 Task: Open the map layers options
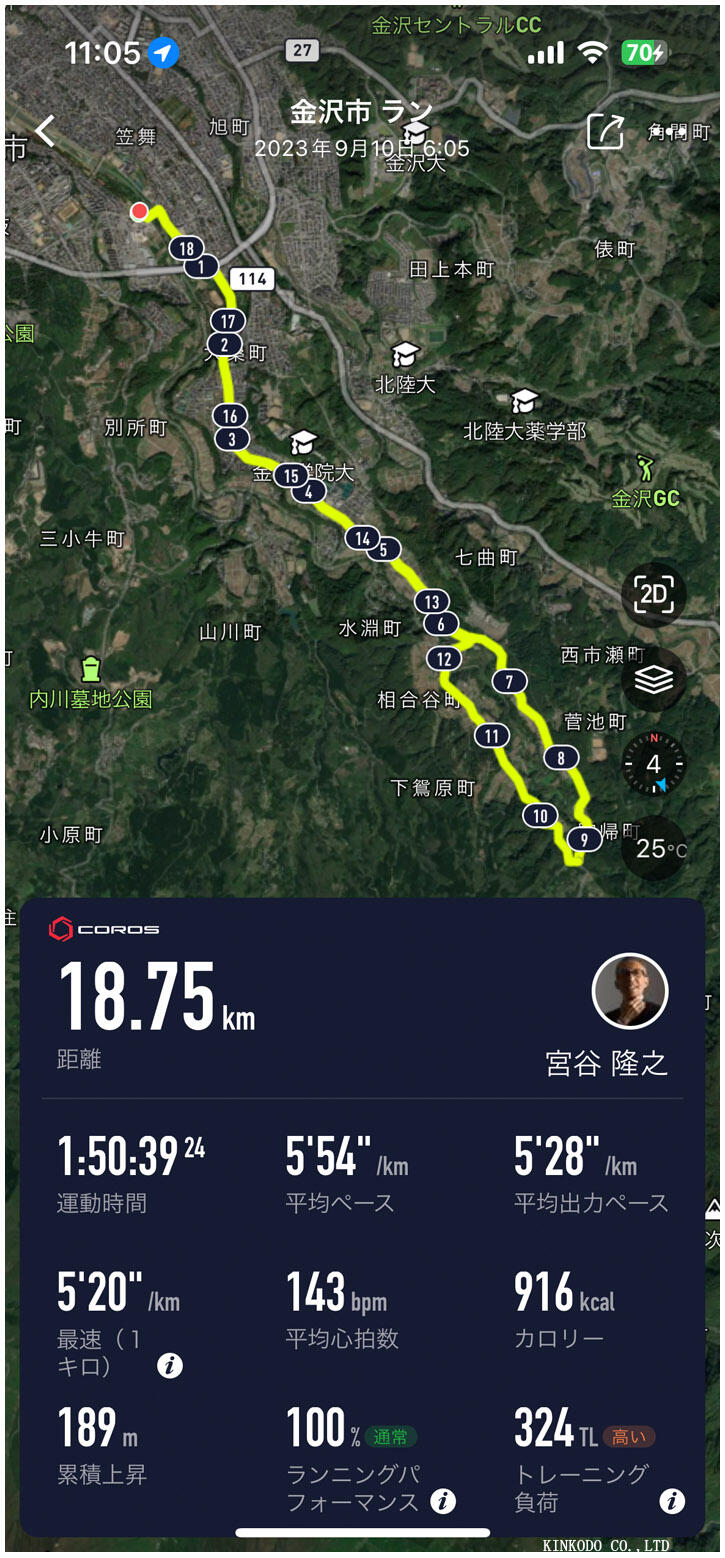point(653,680)
